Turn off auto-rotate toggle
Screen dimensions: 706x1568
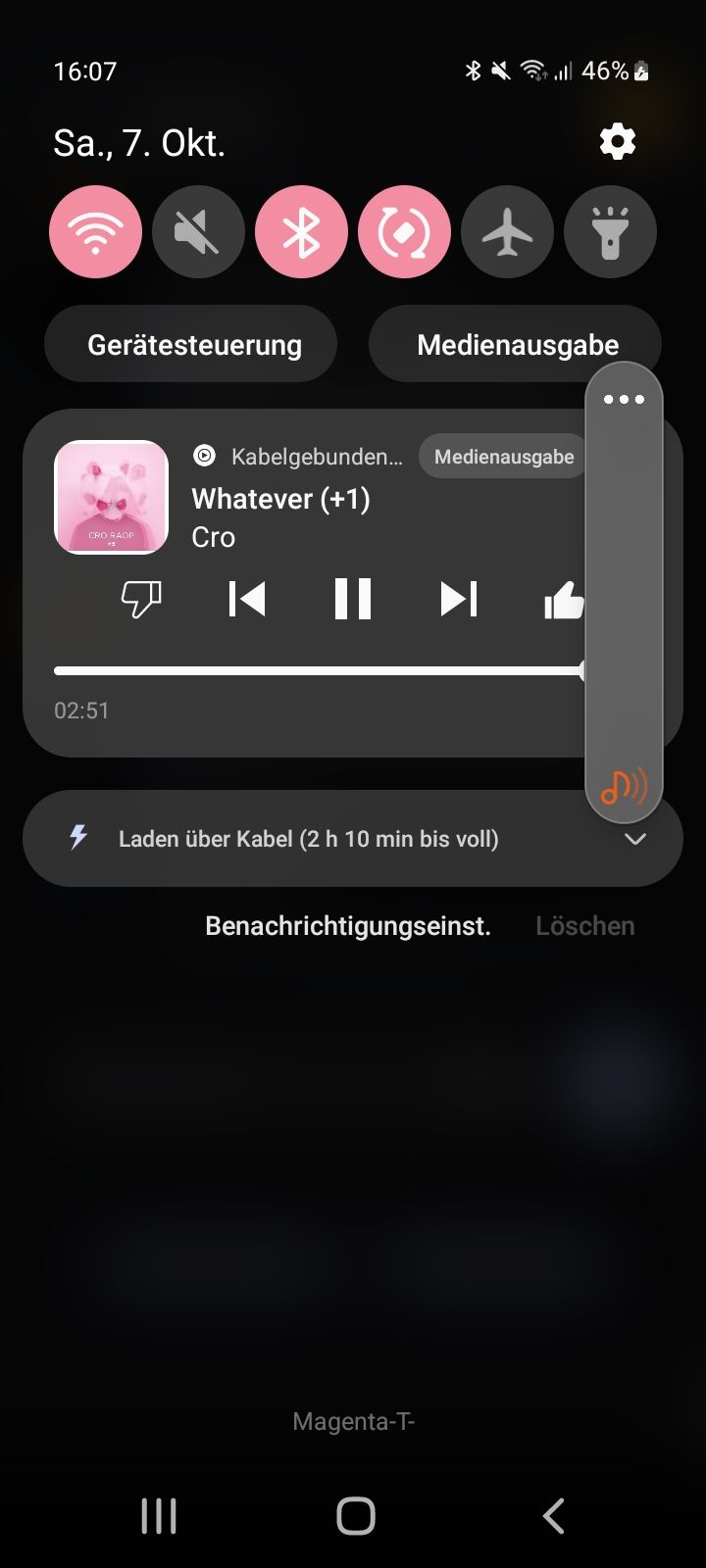(404, 232)
